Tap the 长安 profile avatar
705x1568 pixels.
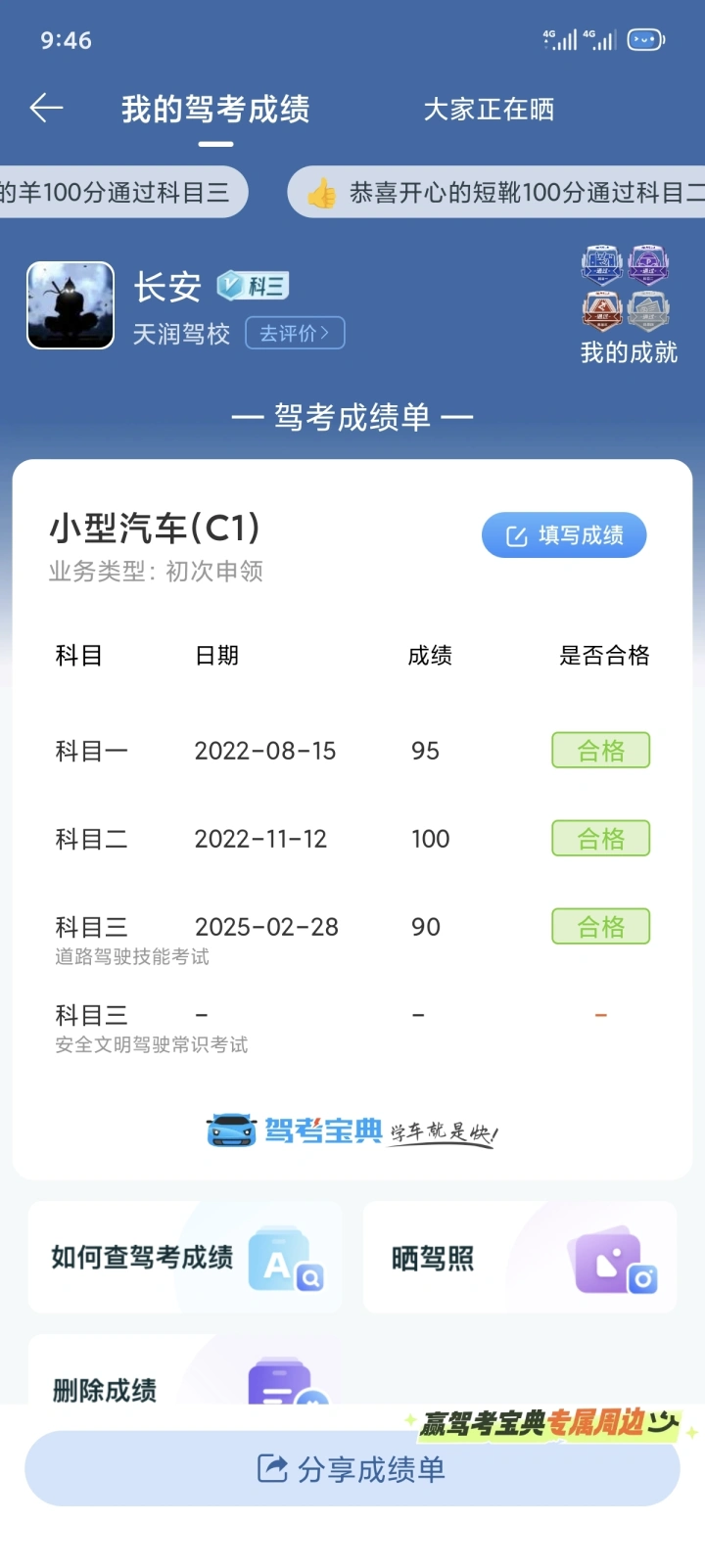(70, 305)
